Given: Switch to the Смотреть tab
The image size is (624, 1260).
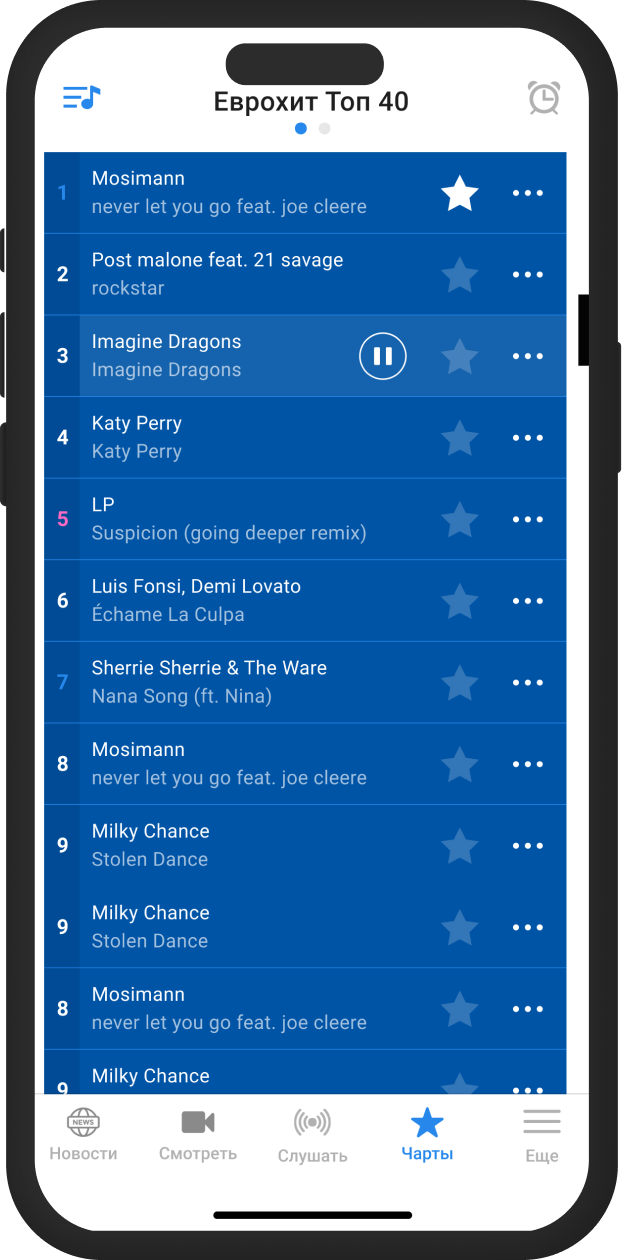Looking at the screenshot, I should point(198,1135).
